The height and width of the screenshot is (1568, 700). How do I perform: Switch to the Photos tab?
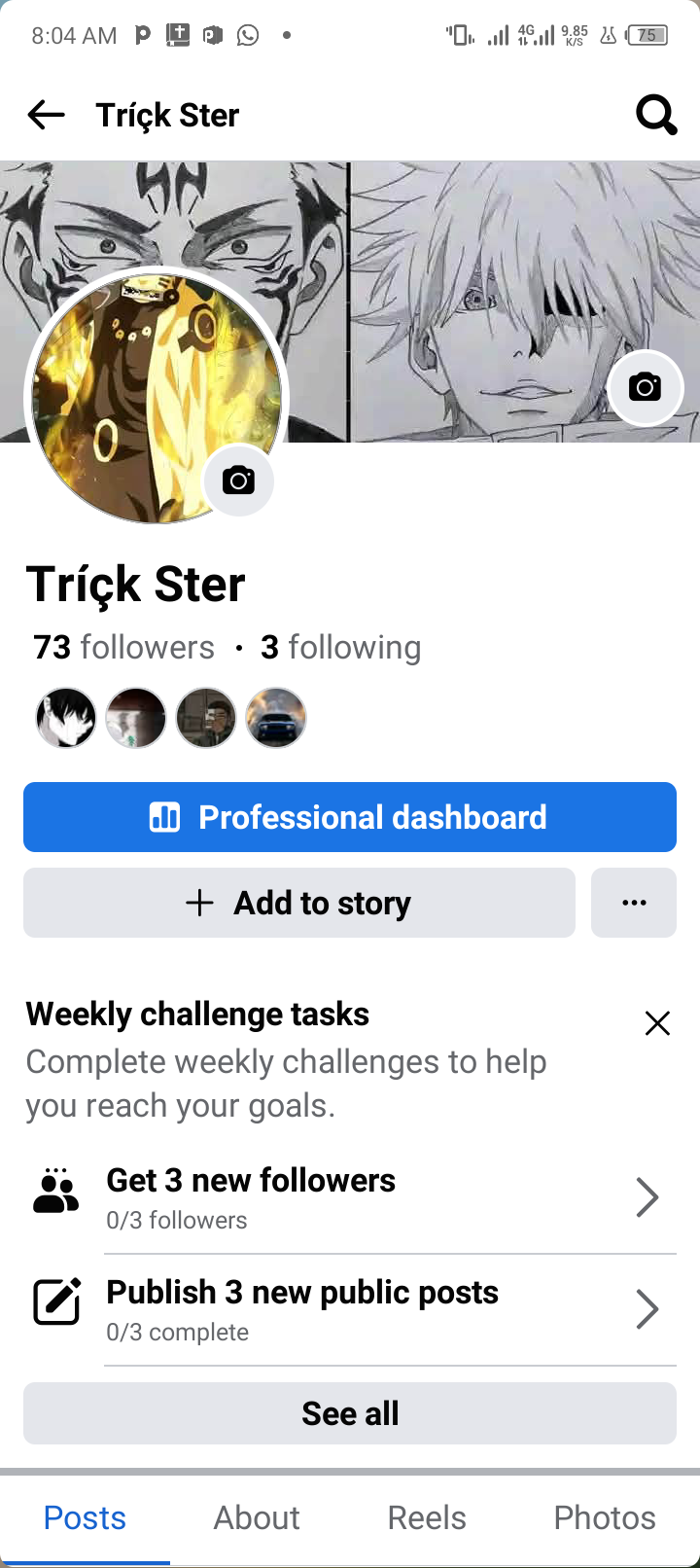604,1517
